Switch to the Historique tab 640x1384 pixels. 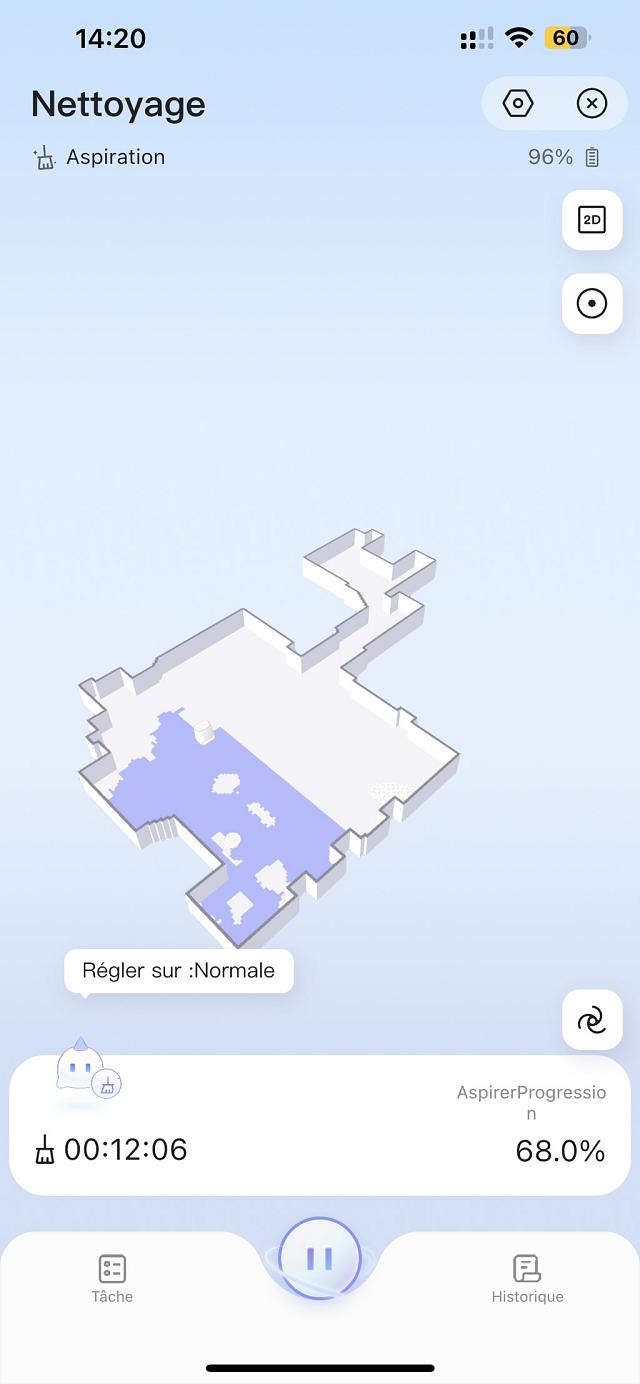[527, 1279]
